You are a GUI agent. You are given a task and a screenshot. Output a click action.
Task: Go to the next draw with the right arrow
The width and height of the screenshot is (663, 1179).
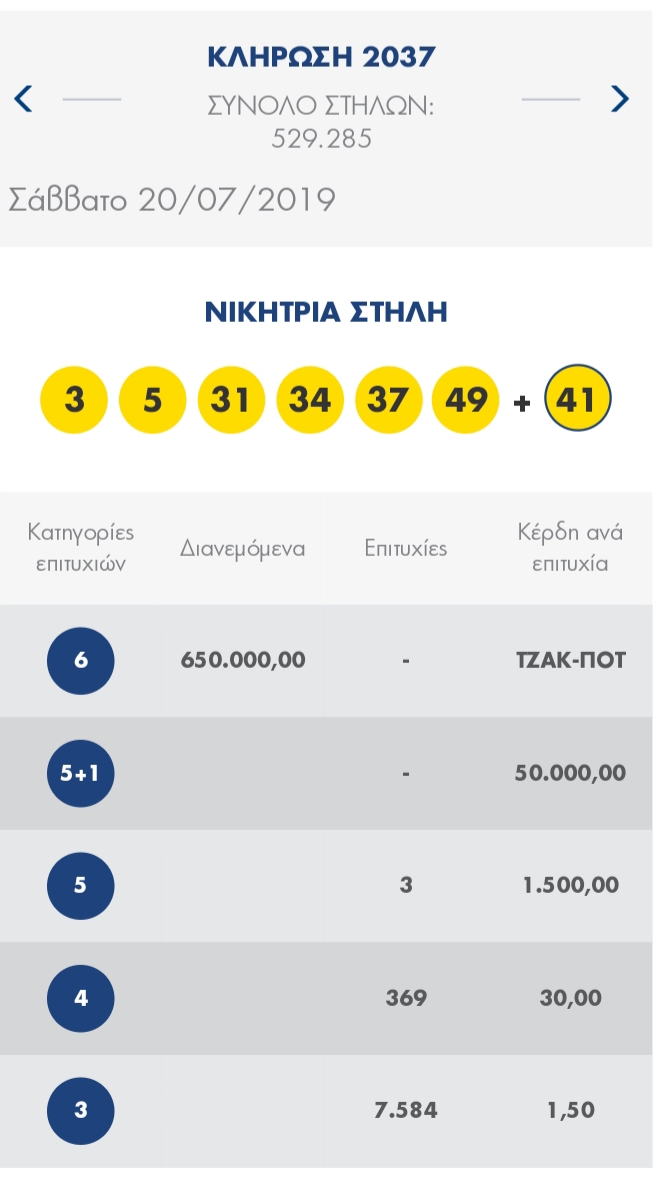pyautogui.click(x=620, y=98)
